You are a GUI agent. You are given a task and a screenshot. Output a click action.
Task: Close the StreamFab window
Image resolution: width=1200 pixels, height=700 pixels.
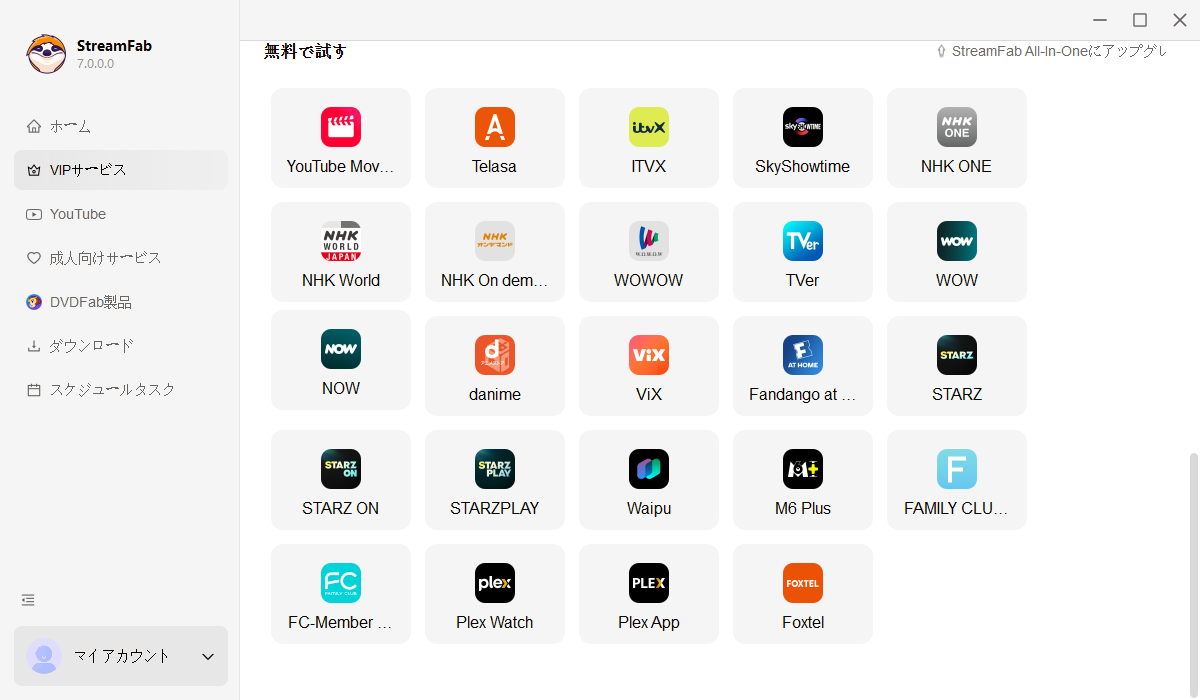coord(1180,20)
